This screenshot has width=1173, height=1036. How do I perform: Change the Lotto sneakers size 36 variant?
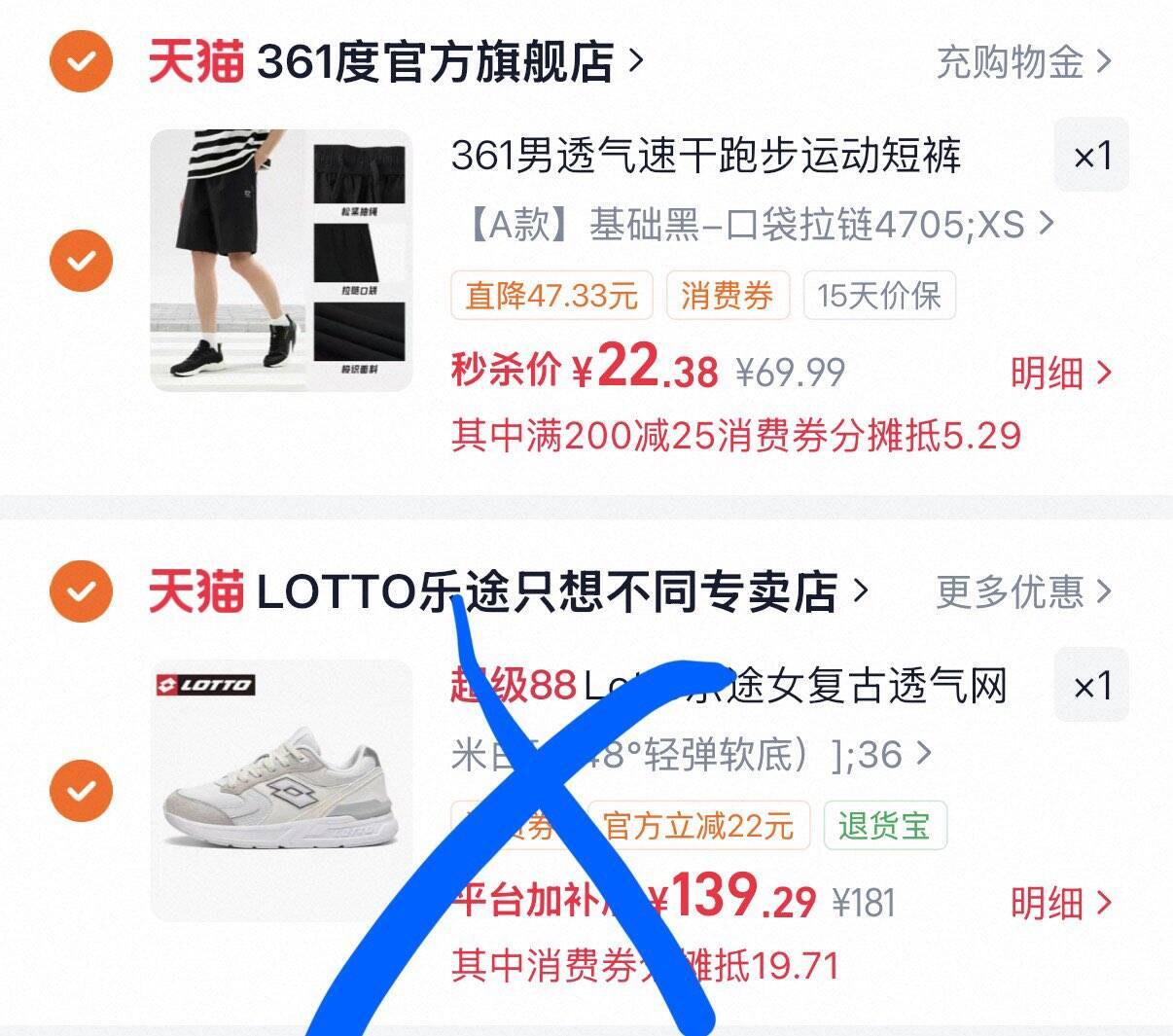[691, 754]
